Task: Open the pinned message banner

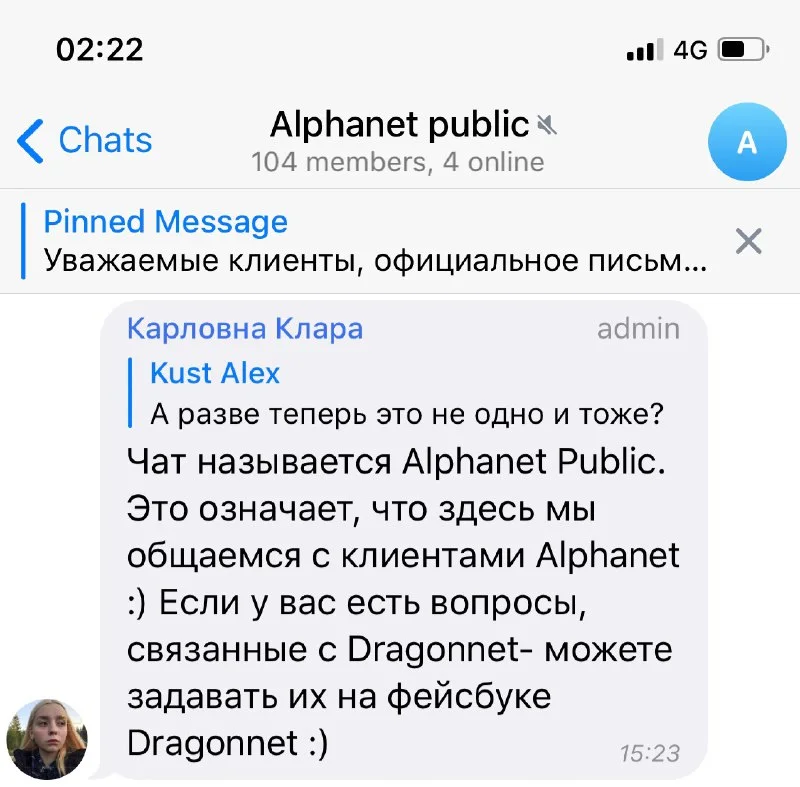Action: 375,242
